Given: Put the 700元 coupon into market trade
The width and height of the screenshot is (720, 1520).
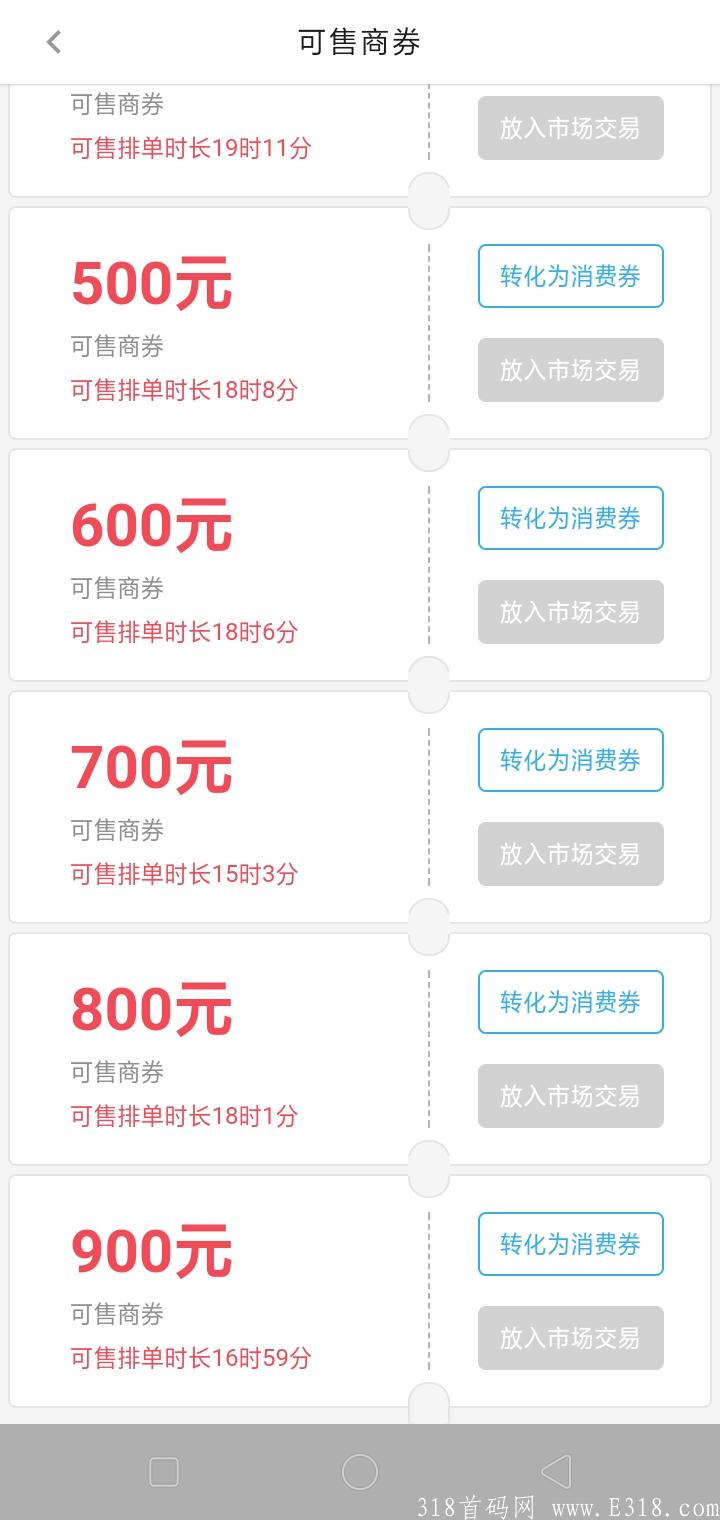Looking at the screenshot, I should 570,854.
